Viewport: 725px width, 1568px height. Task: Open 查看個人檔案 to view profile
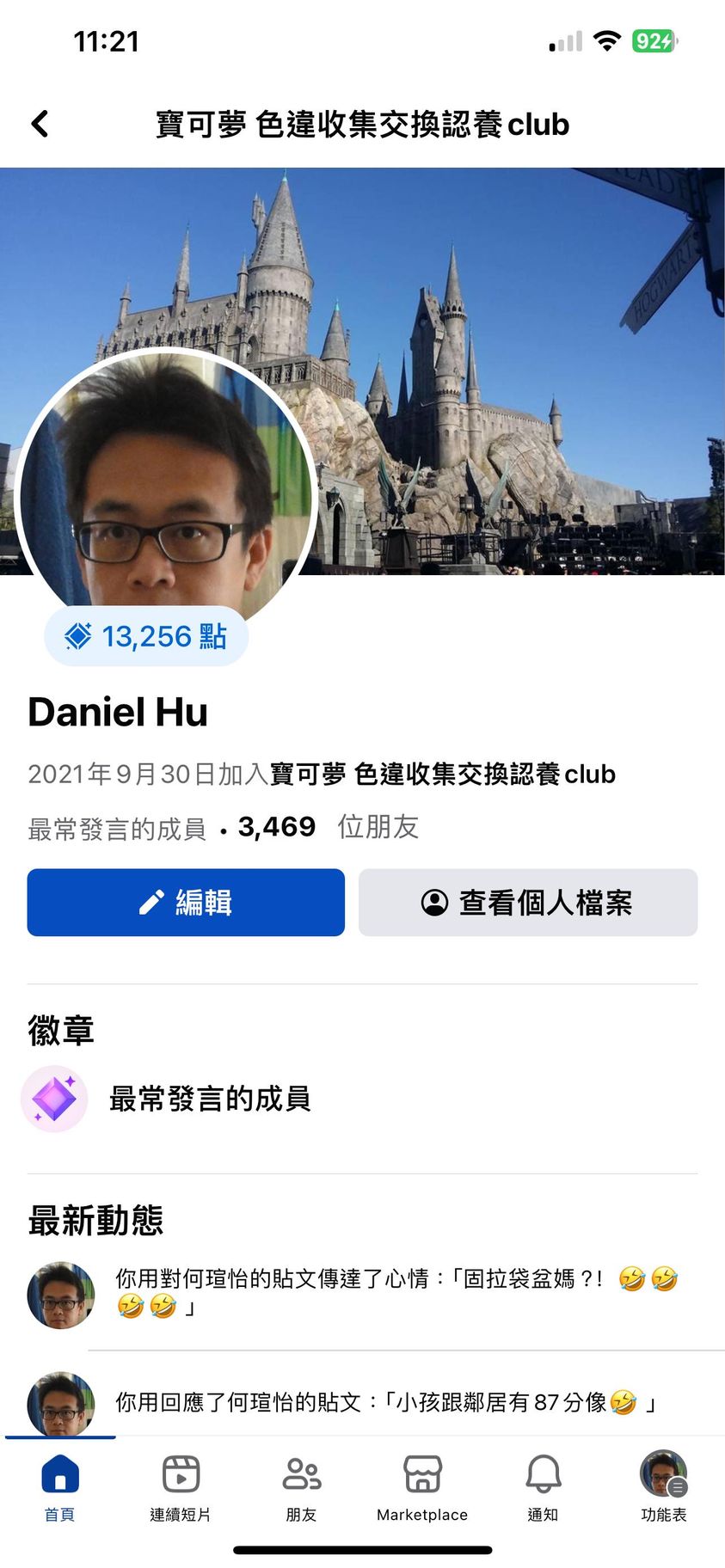point(527,902)
